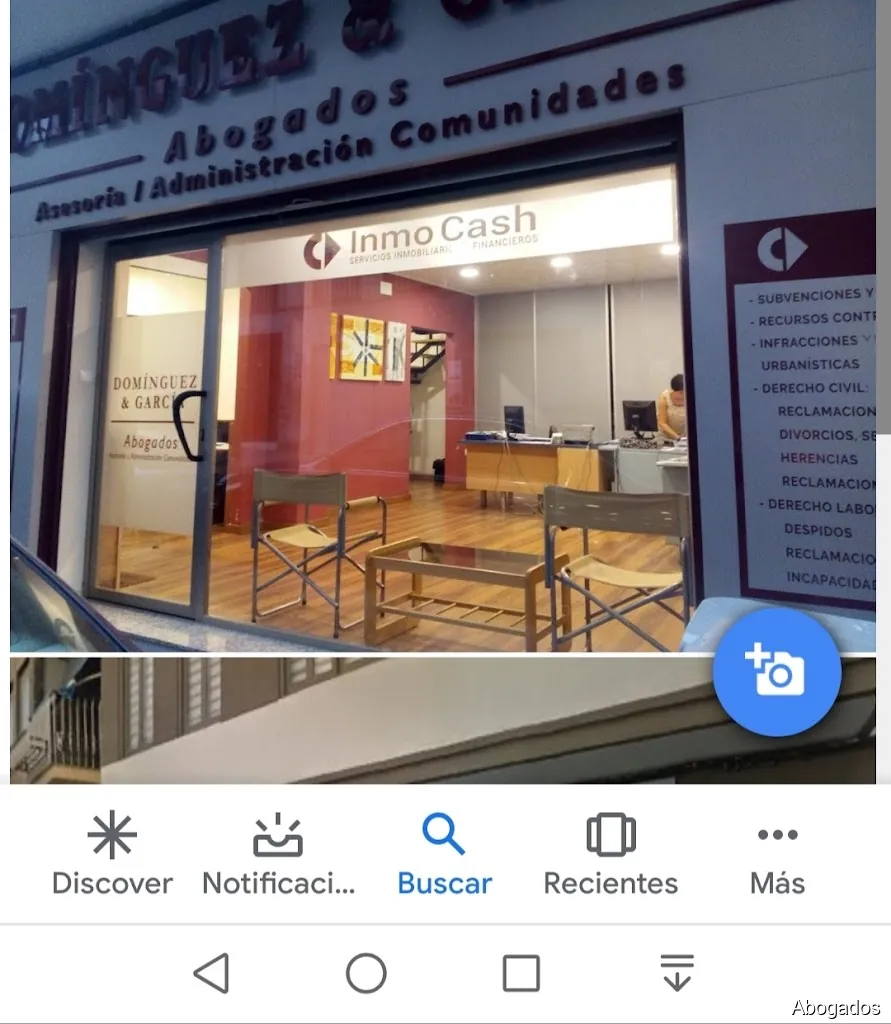Tap the home circle navigation icon

[x=367, y=970]
